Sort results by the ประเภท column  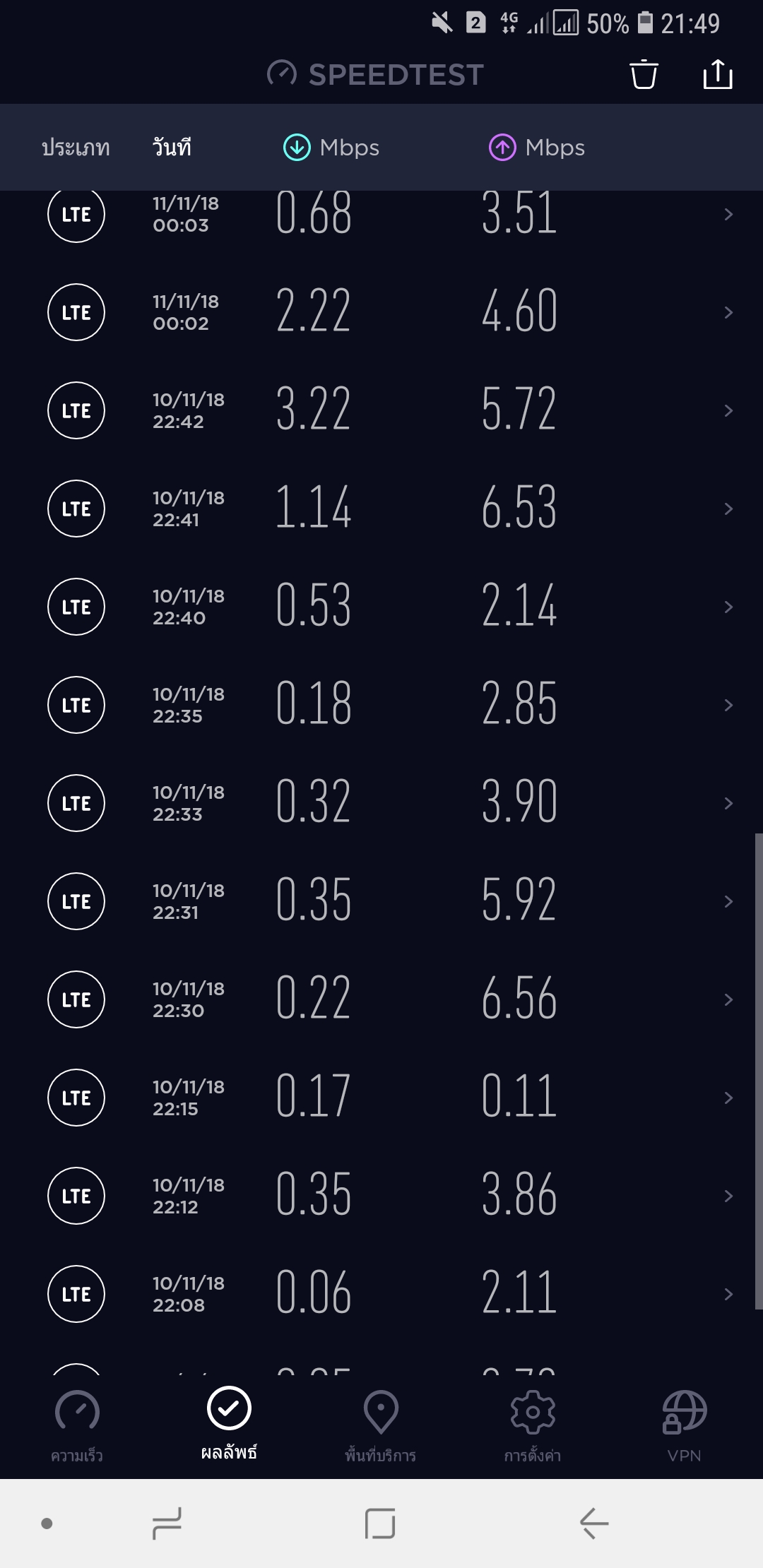coord(76,148)
